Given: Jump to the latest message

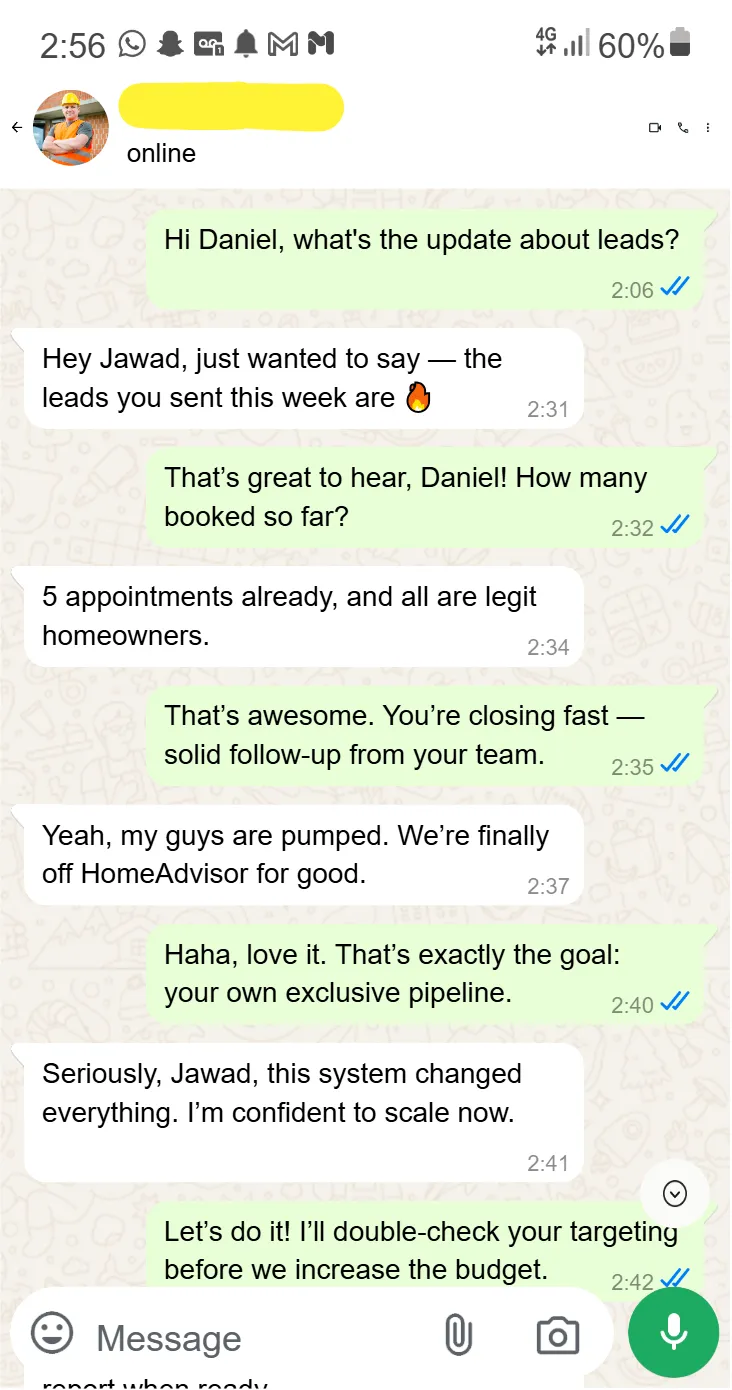Looking at the screenshot, I should click(x=675, y=1193).
